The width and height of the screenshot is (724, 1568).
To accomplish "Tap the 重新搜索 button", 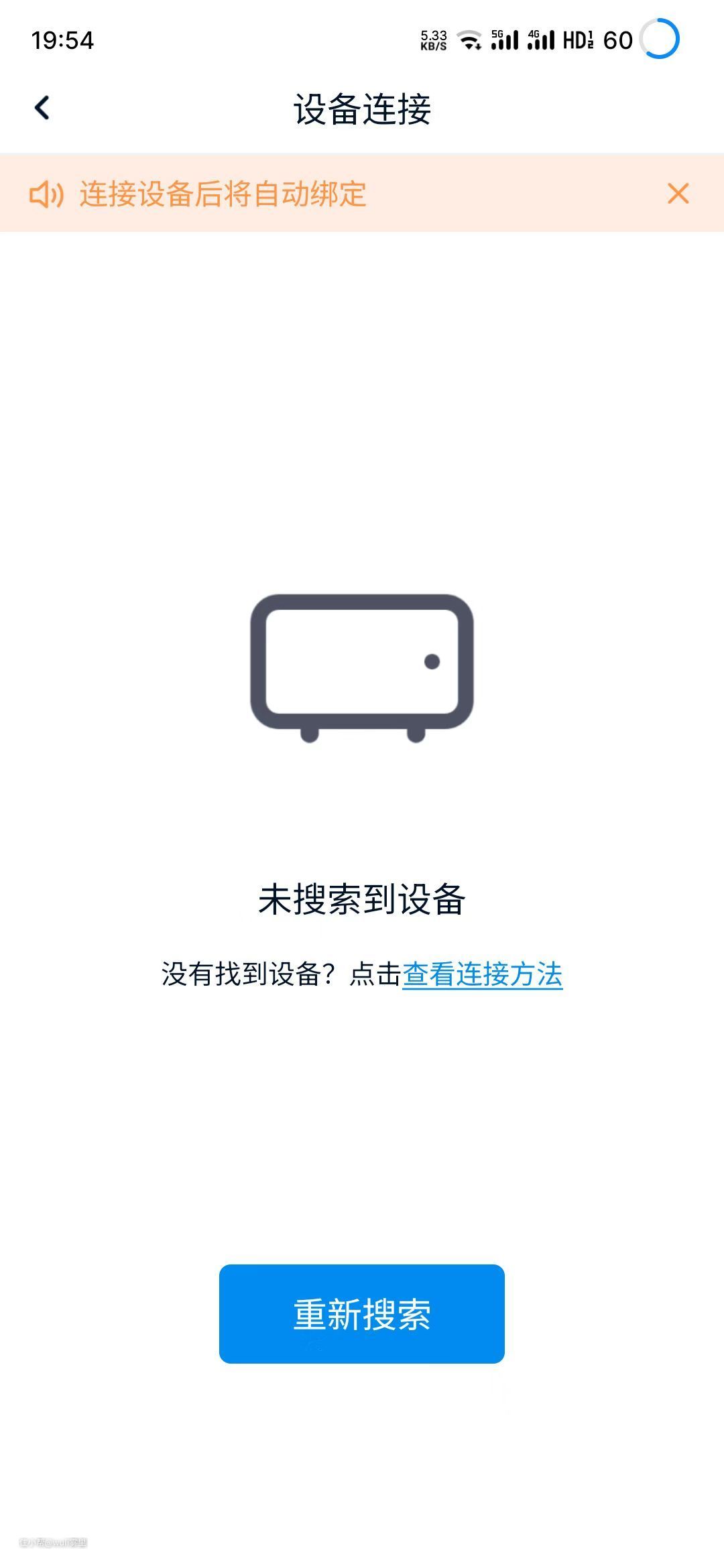I will coord(362,1313).
